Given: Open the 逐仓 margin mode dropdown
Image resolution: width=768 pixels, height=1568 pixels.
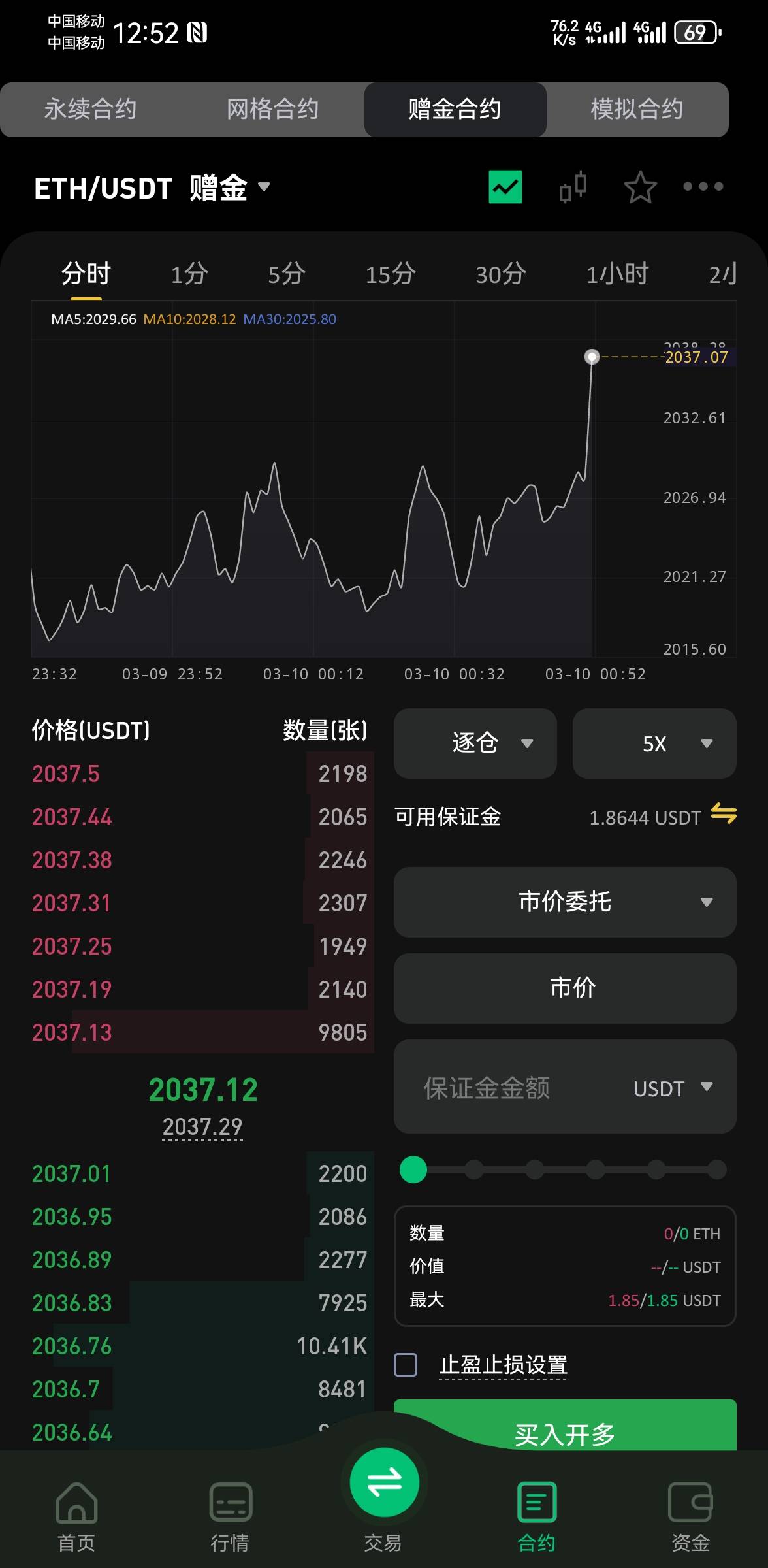Looking at the screenshot, I should [475, 743].
